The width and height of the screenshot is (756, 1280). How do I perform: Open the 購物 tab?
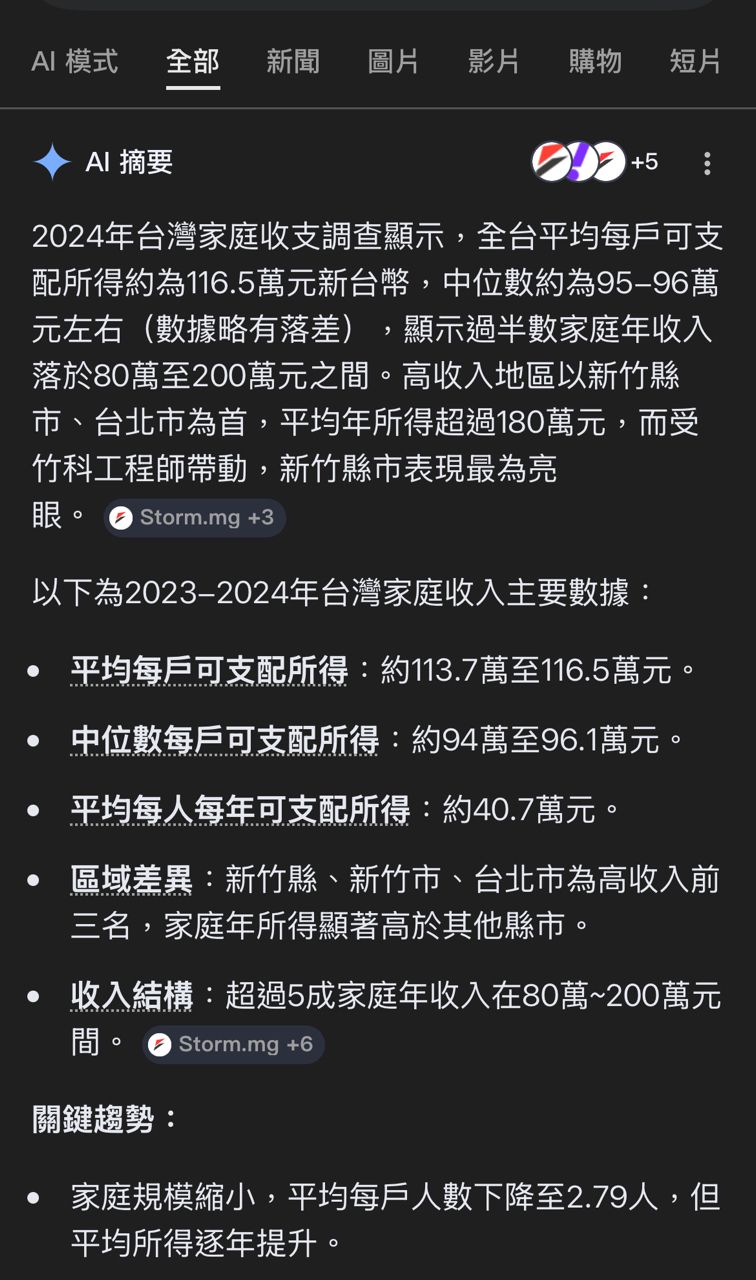click(595, 62)
